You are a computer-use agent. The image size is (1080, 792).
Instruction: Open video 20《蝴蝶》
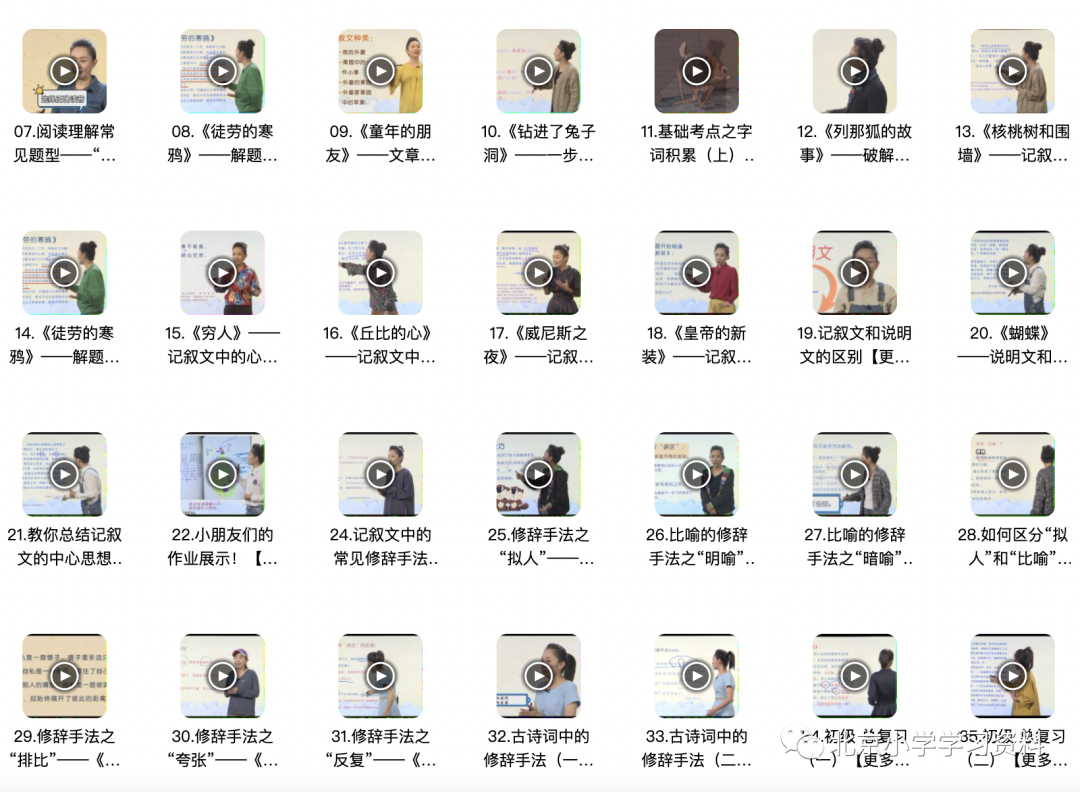click(x=1012, y=273)
